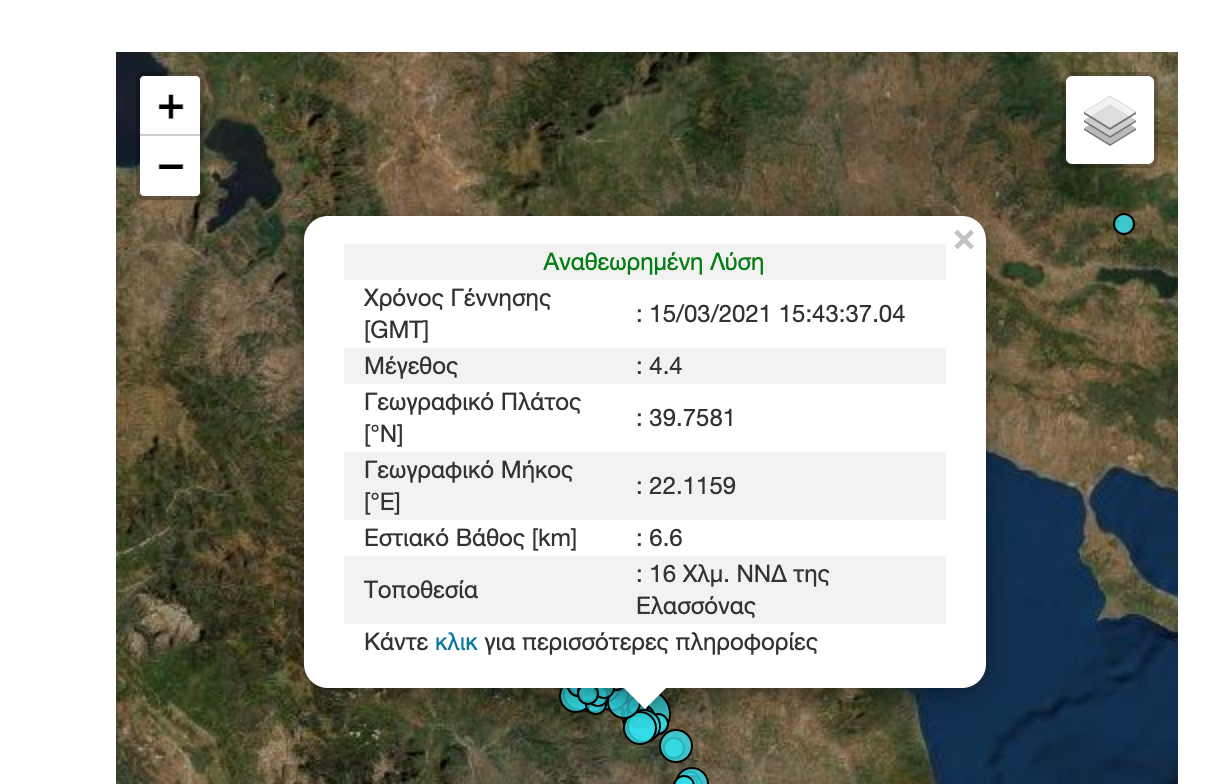Open the κλικ link for more information

coord(456,642)
